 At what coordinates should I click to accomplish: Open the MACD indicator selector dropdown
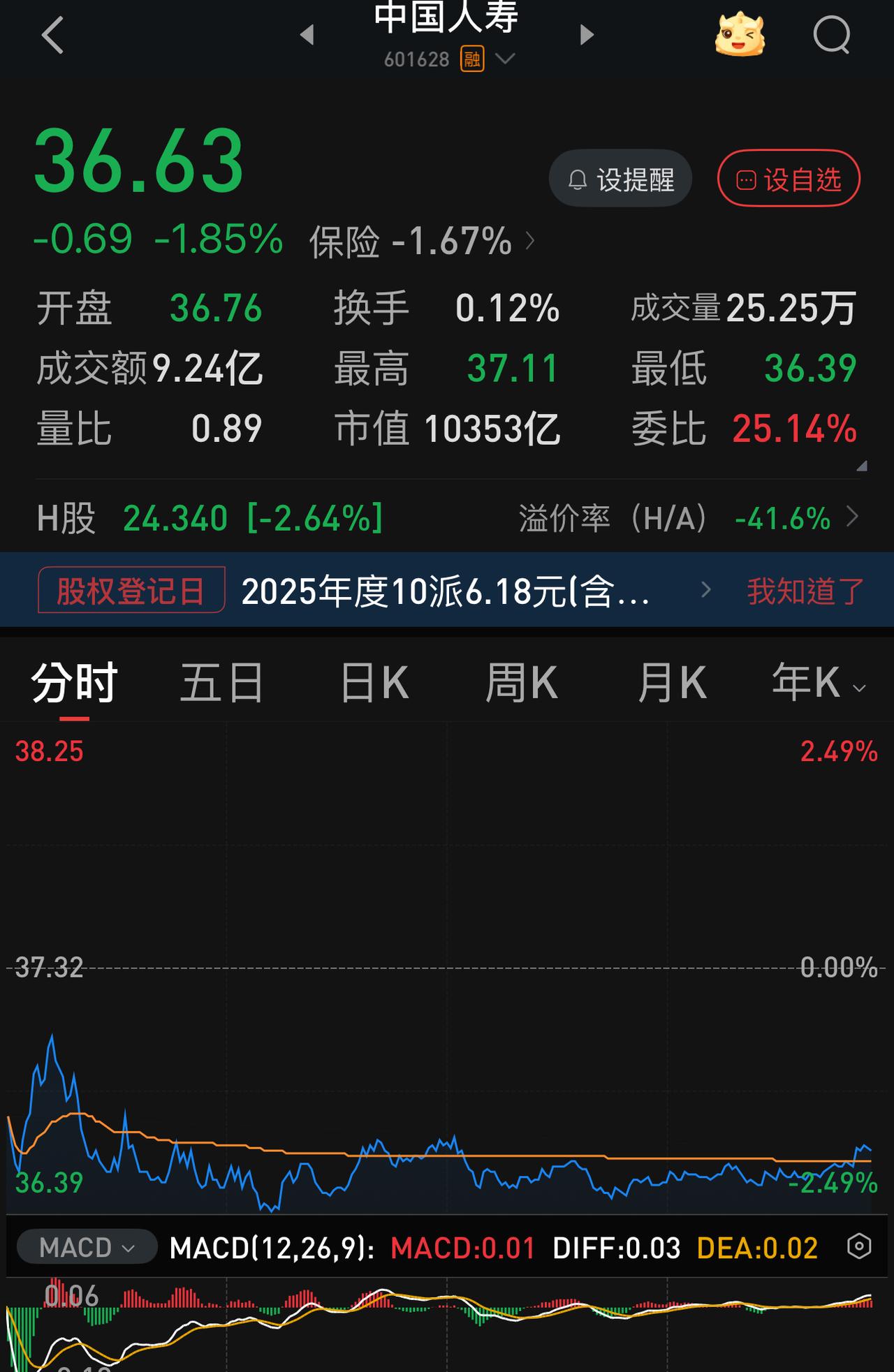(x=87, y=1247)
